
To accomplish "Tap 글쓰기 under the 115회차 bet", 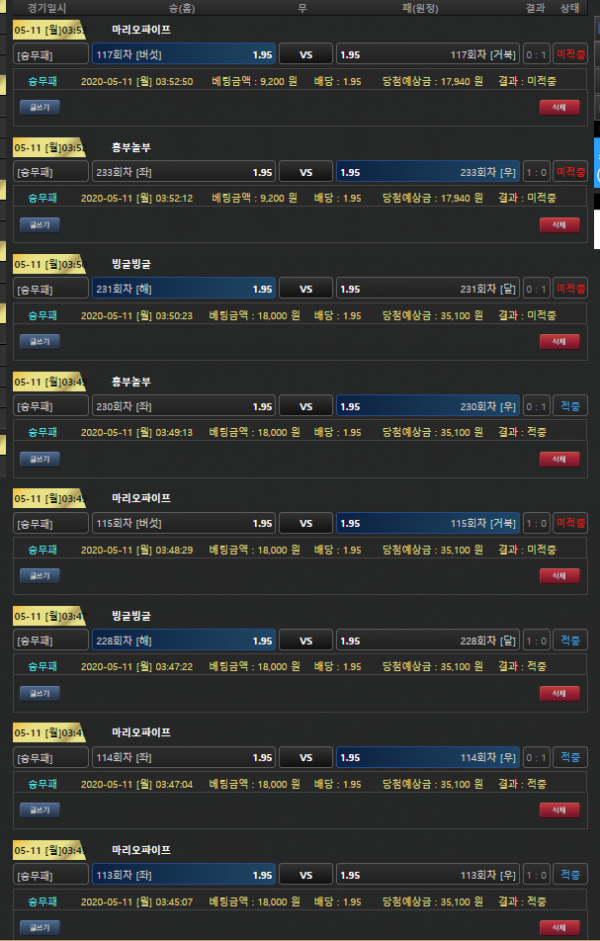I will point(40,575).
